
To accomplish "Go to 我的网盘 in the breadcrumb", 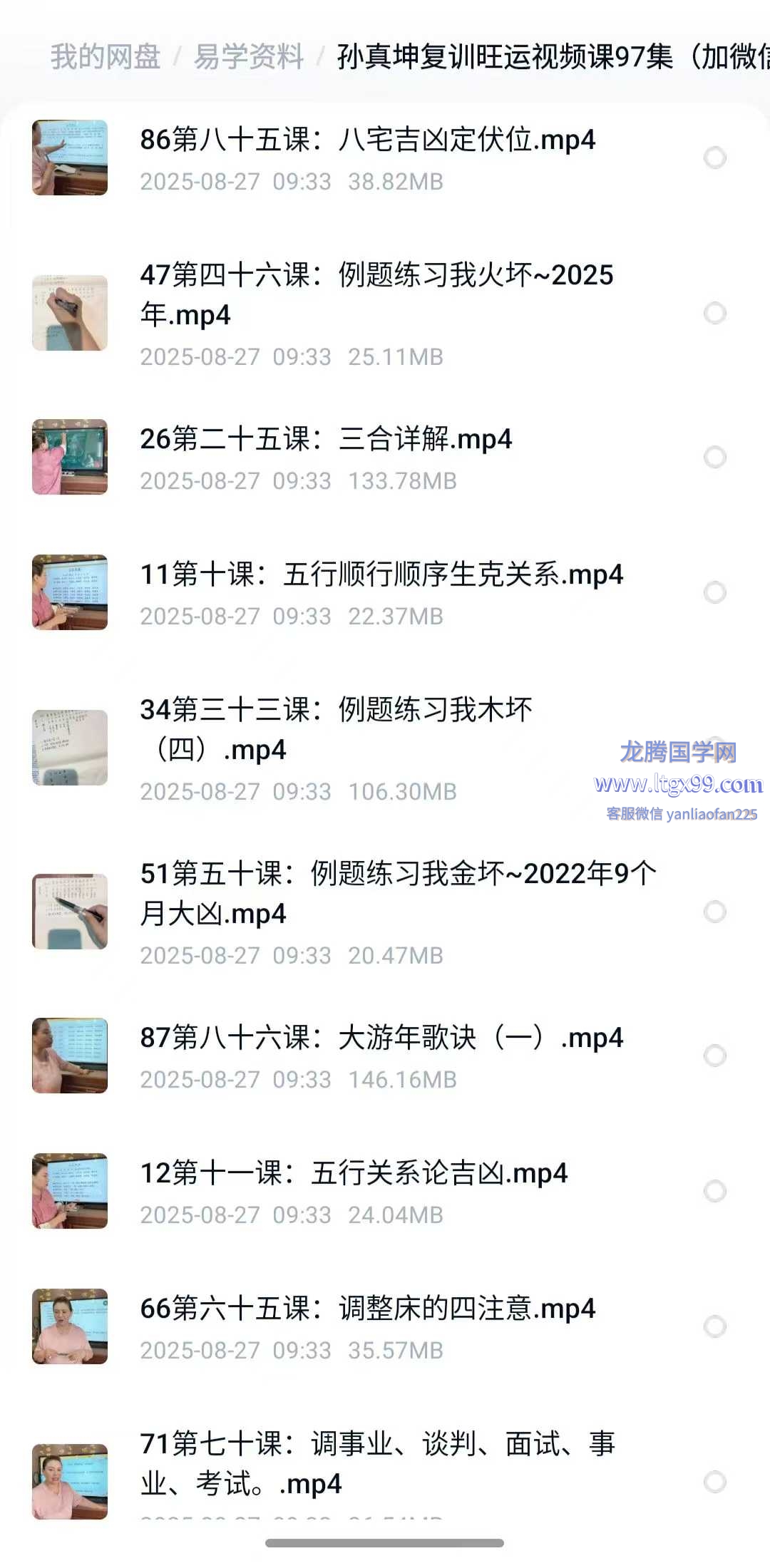I will [x=106, y=56].
